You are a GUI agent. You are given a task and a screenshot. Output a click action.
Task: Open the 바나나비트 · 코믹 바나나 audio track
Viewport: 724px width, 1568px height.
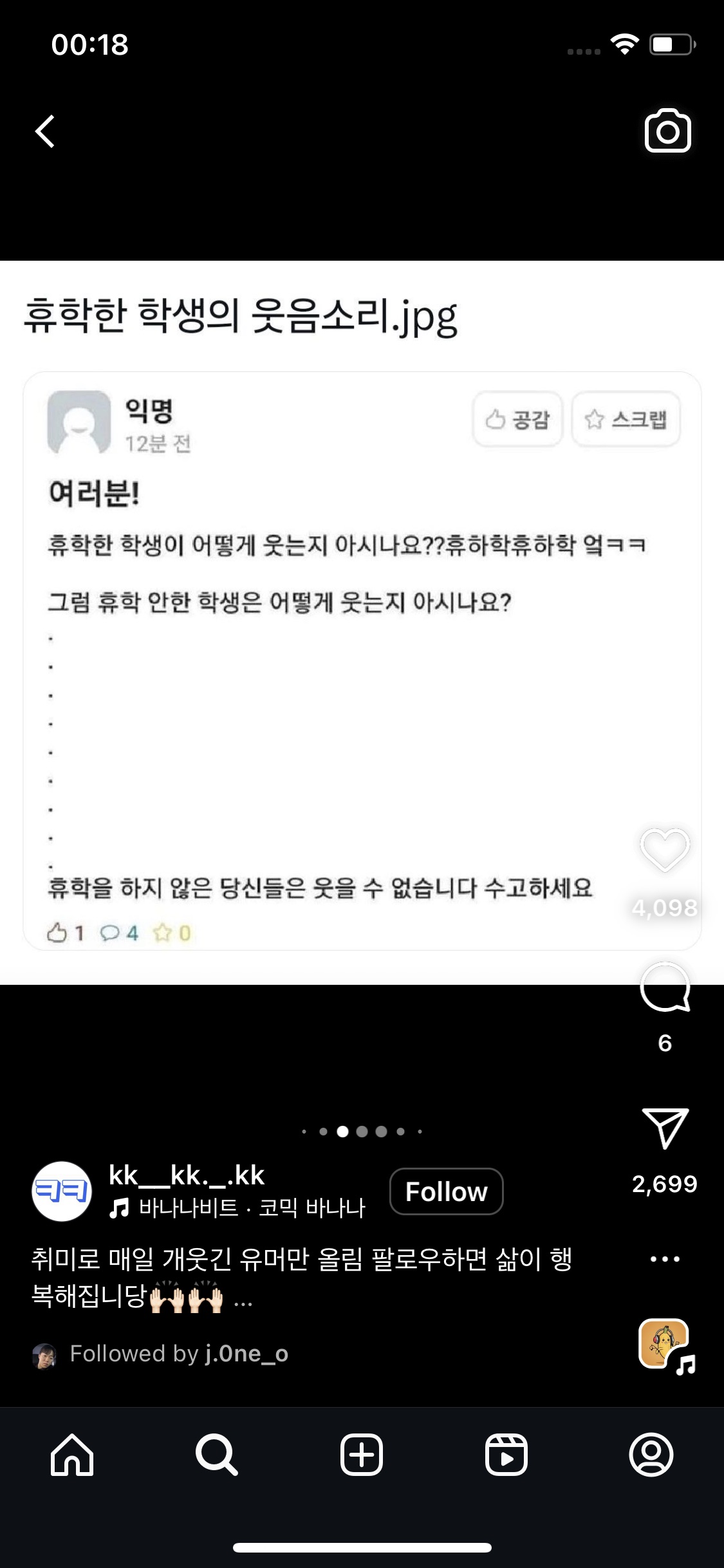coord(251,1208)
